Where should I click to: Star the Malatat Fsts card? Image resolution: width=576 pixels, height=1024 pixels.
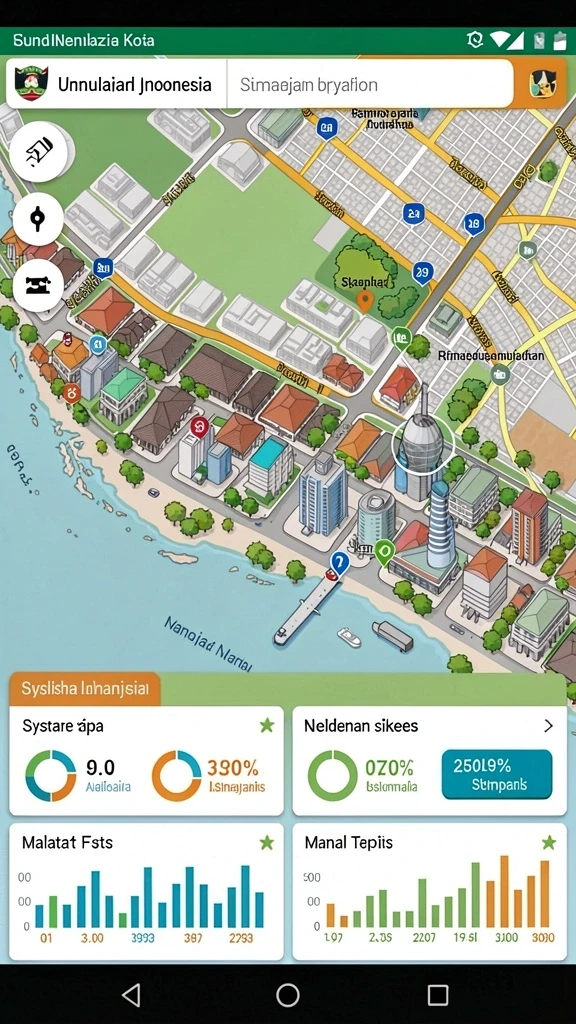[266, 842]
